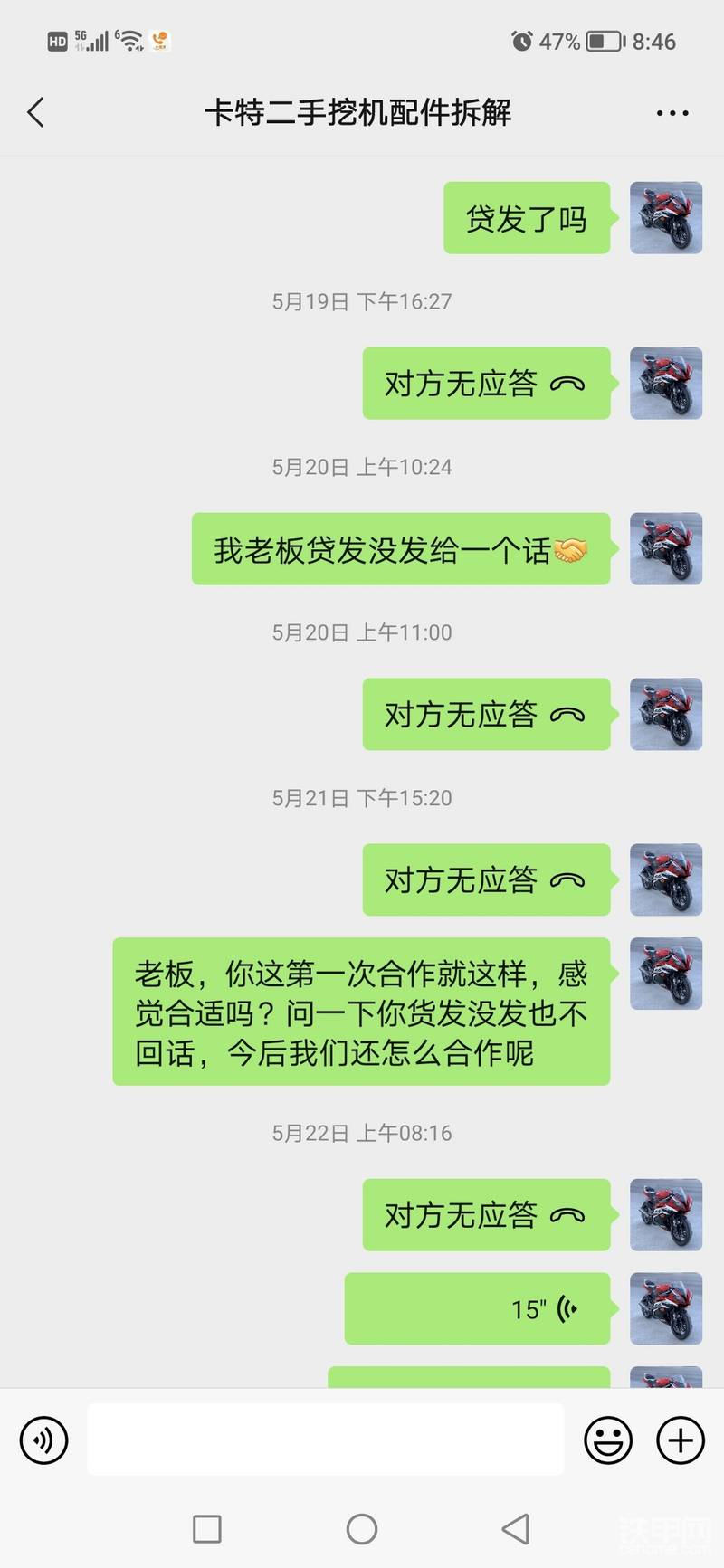Open the plus attachments panel
The width and height of the screenshot is (724, 1568).
tap(681, 1439)
